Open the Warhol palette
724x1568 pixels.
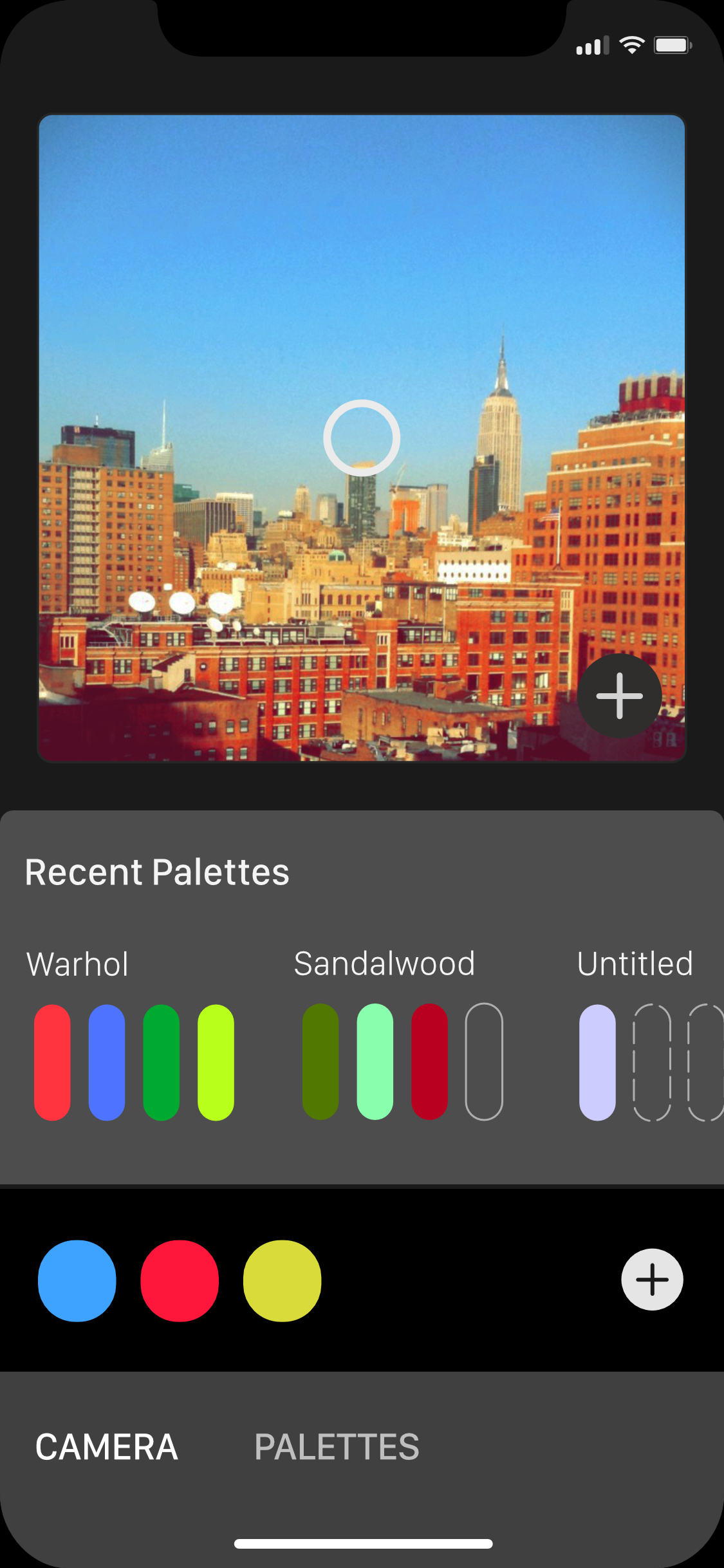click(x=134, y=1034)
